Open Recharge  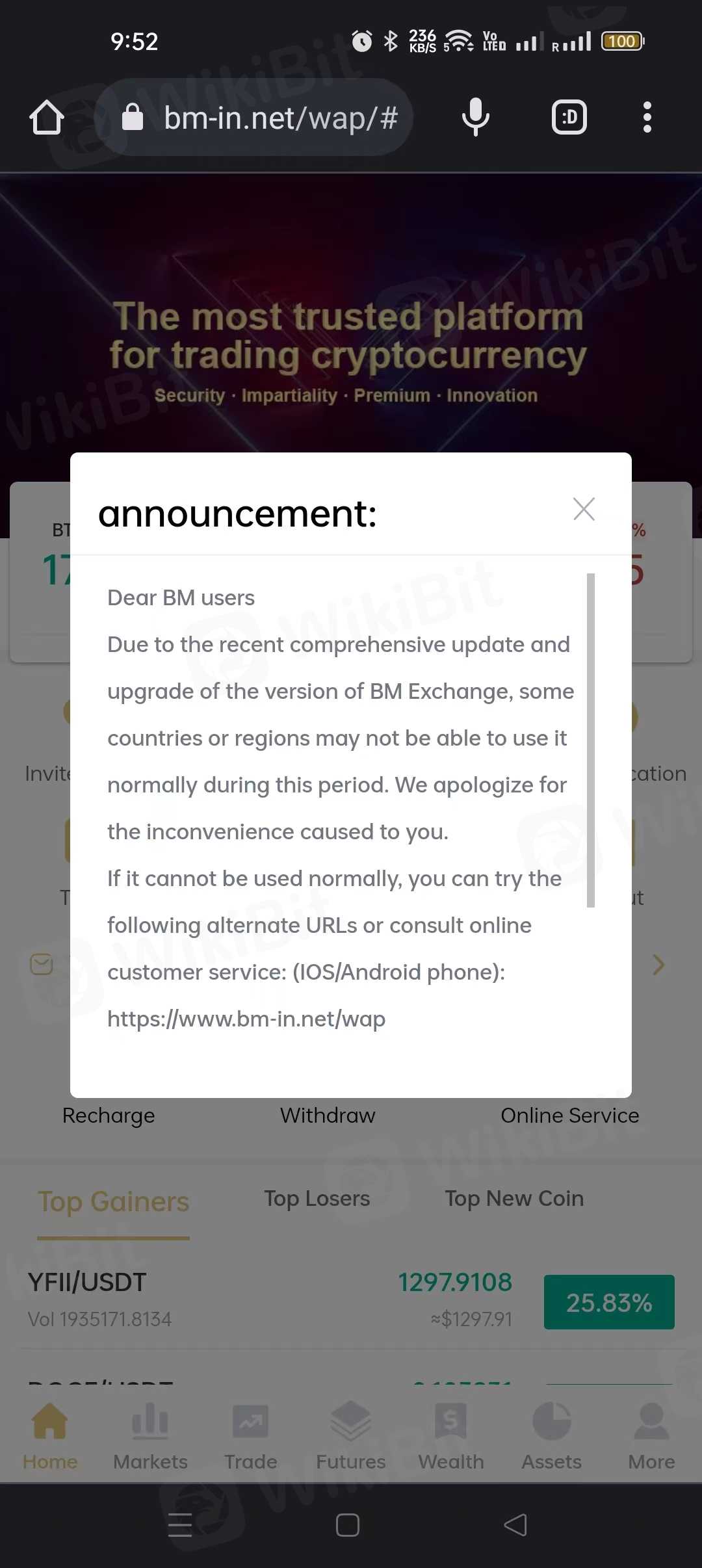coord(109,1116)
